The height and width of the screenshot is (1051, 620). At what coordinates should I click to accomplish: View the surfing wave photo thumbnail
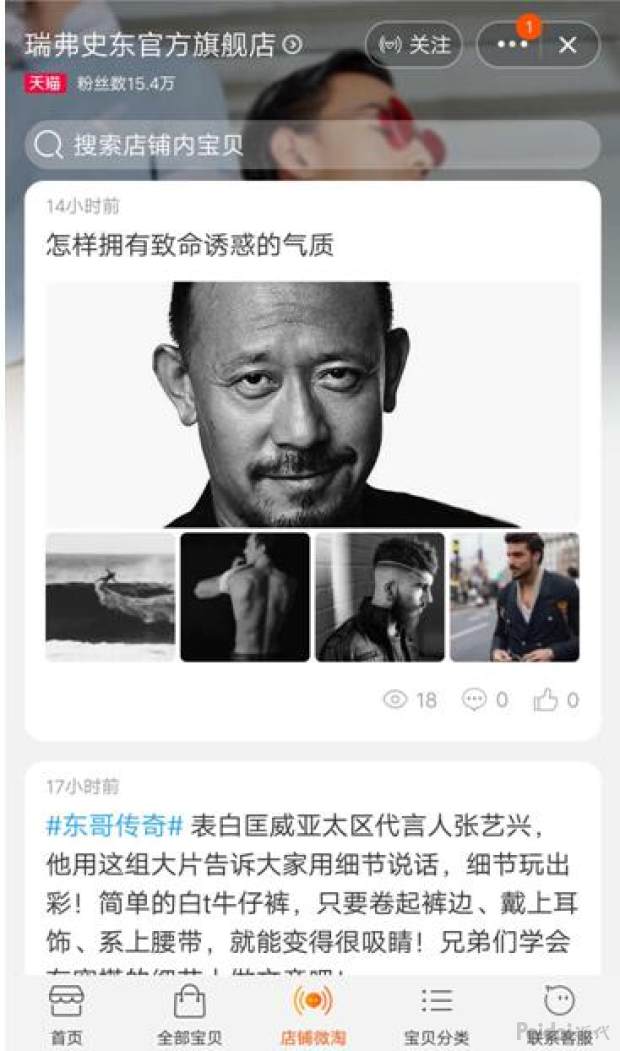point(110,597)
